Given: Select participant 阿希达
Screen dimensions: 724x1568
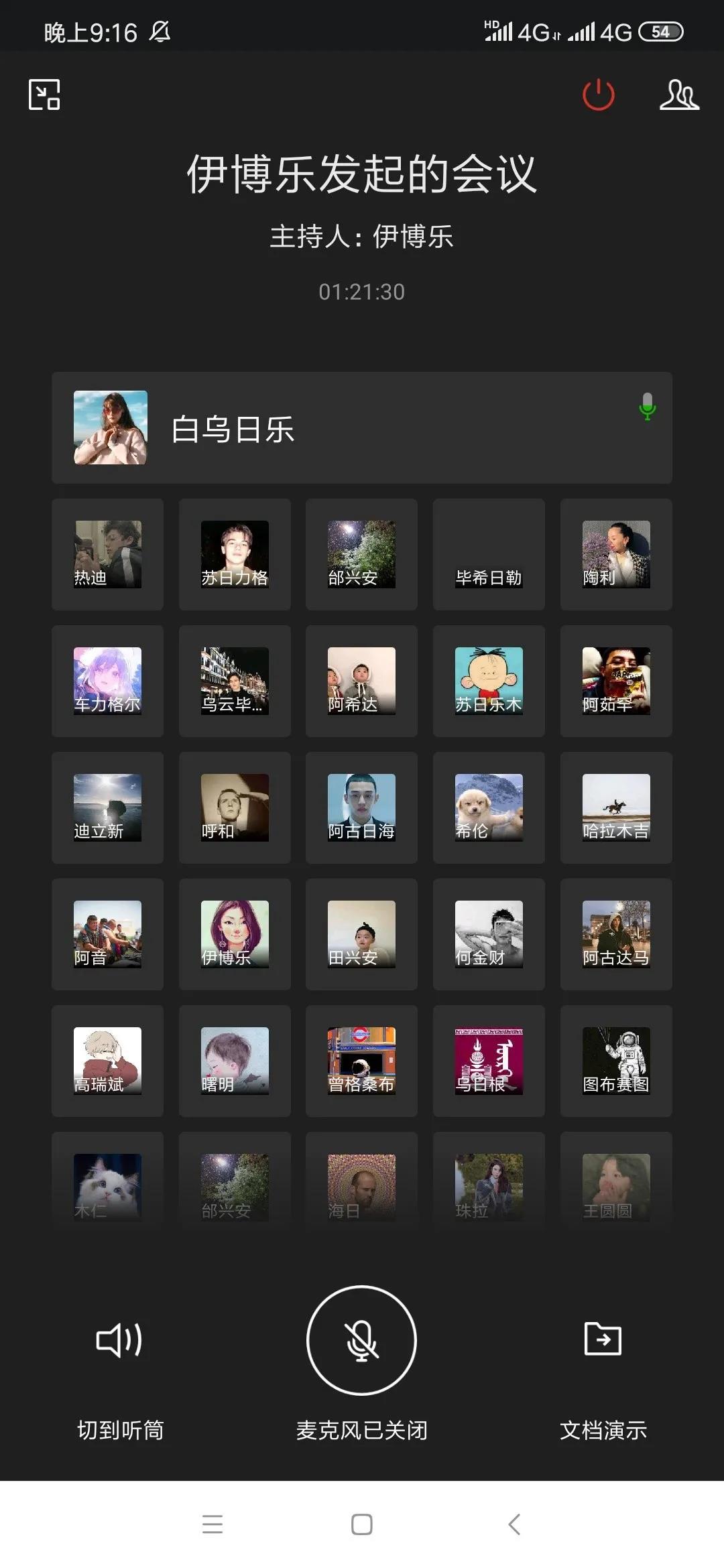Looking at the screenshot, I should point(361,681).
